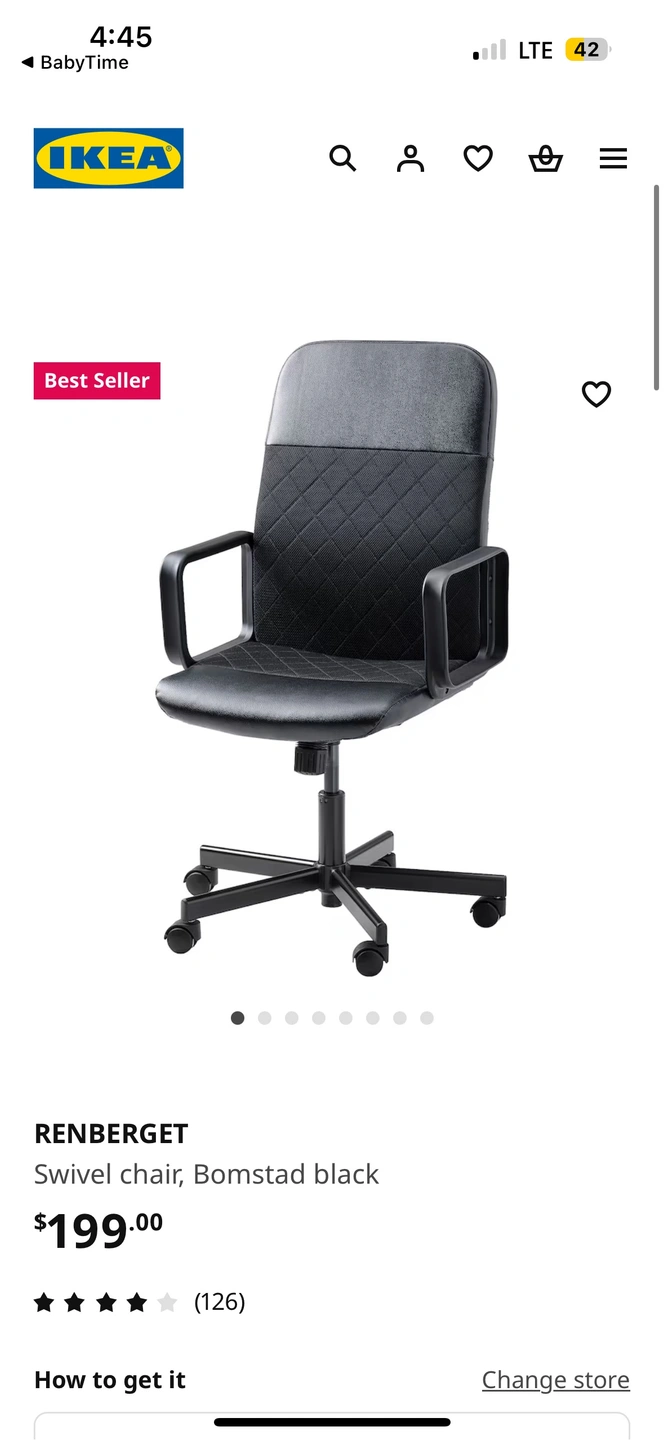
Task: Go to the IKEA home page logo
Action: click(x=108, y=158)
